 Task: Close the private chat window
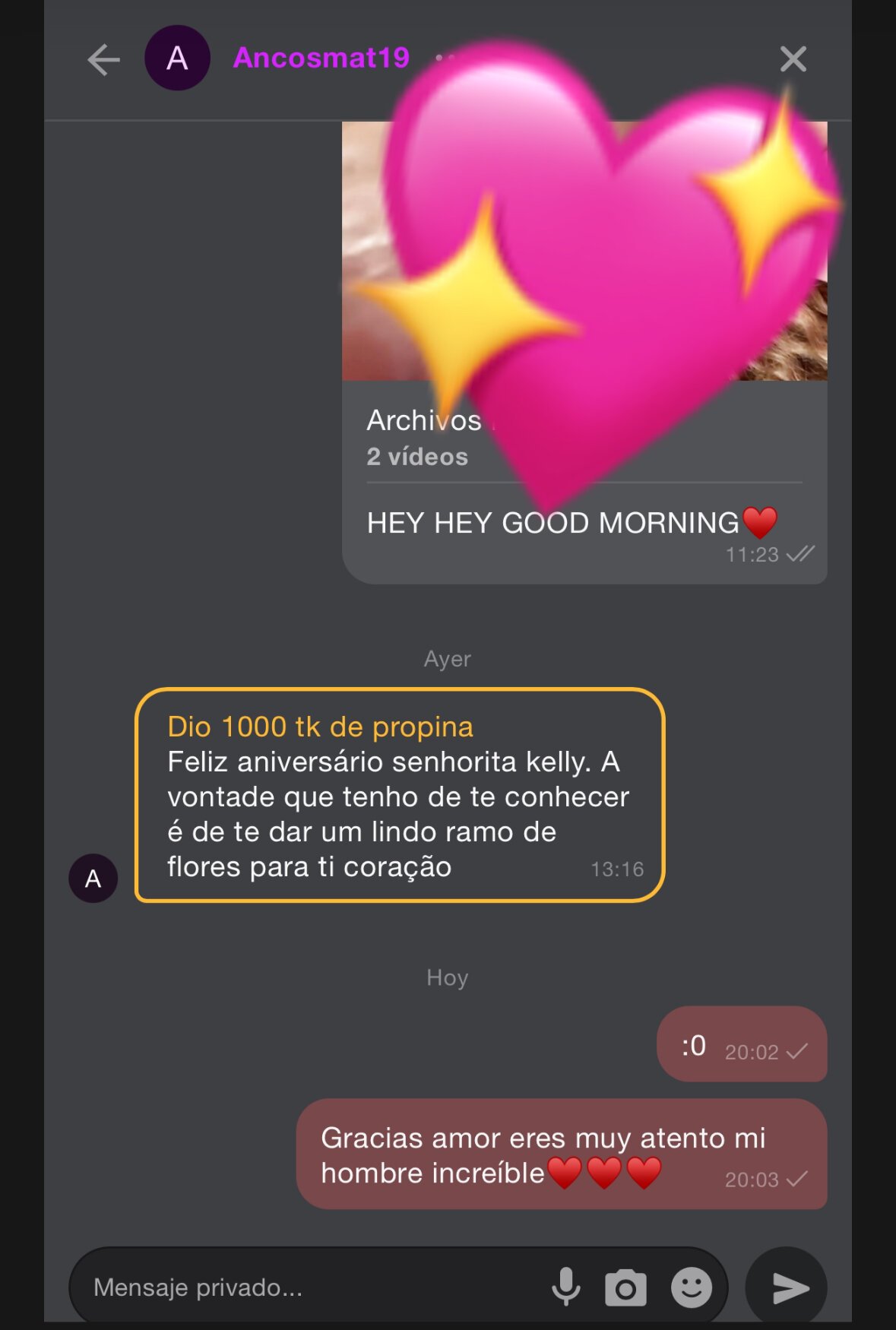[x=793, y=59]
